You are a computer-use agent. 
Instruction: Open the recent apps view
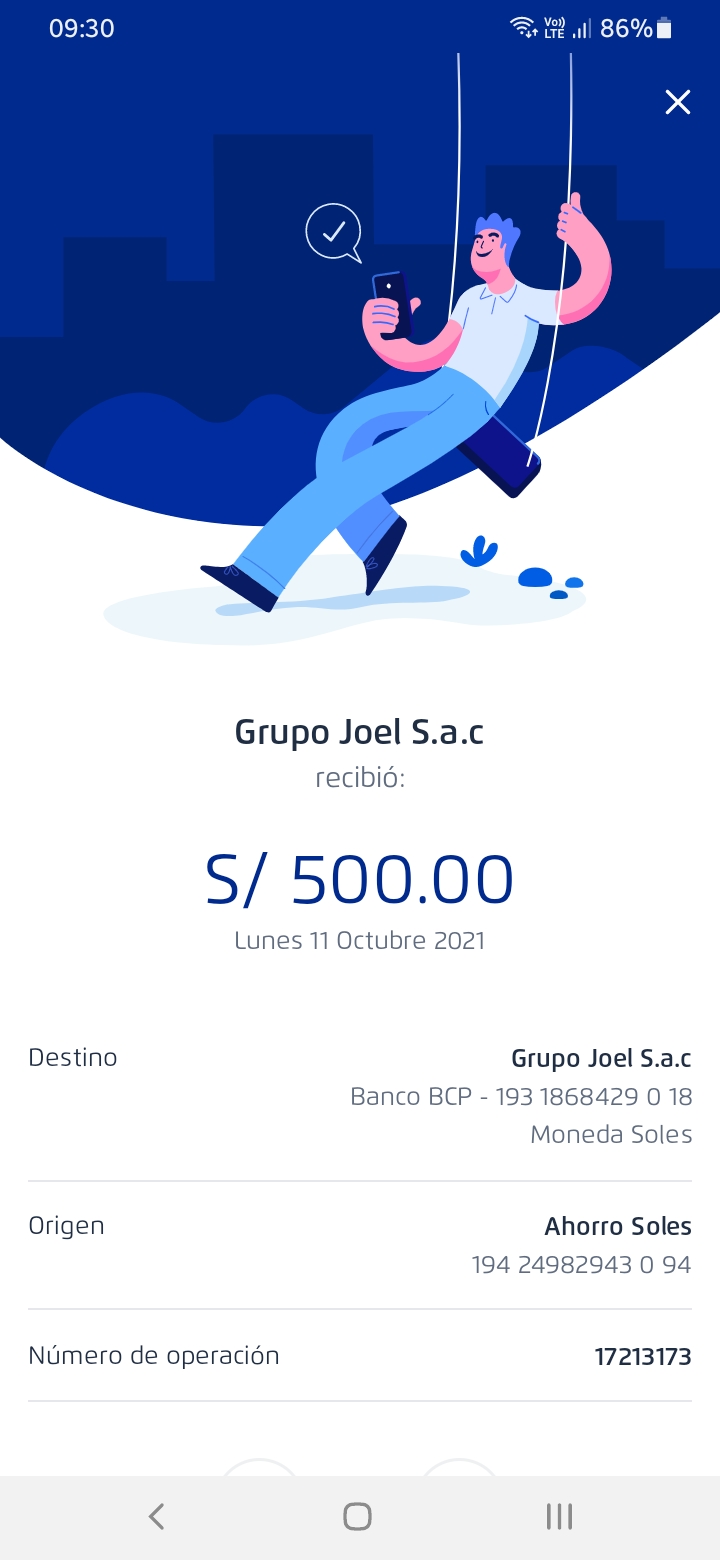click(559, 1516)
